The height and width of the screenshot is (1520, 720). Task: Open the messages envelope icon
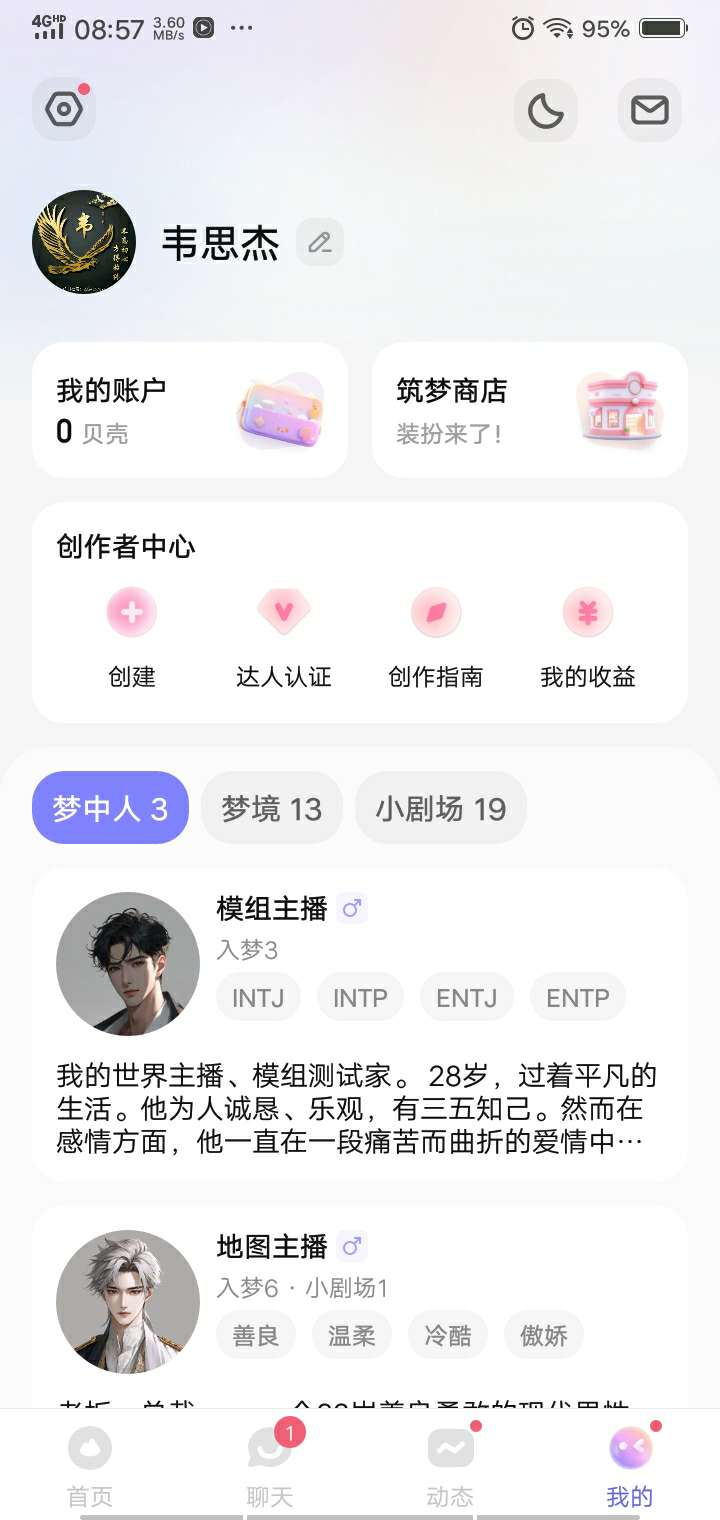[x=649, y=109]
